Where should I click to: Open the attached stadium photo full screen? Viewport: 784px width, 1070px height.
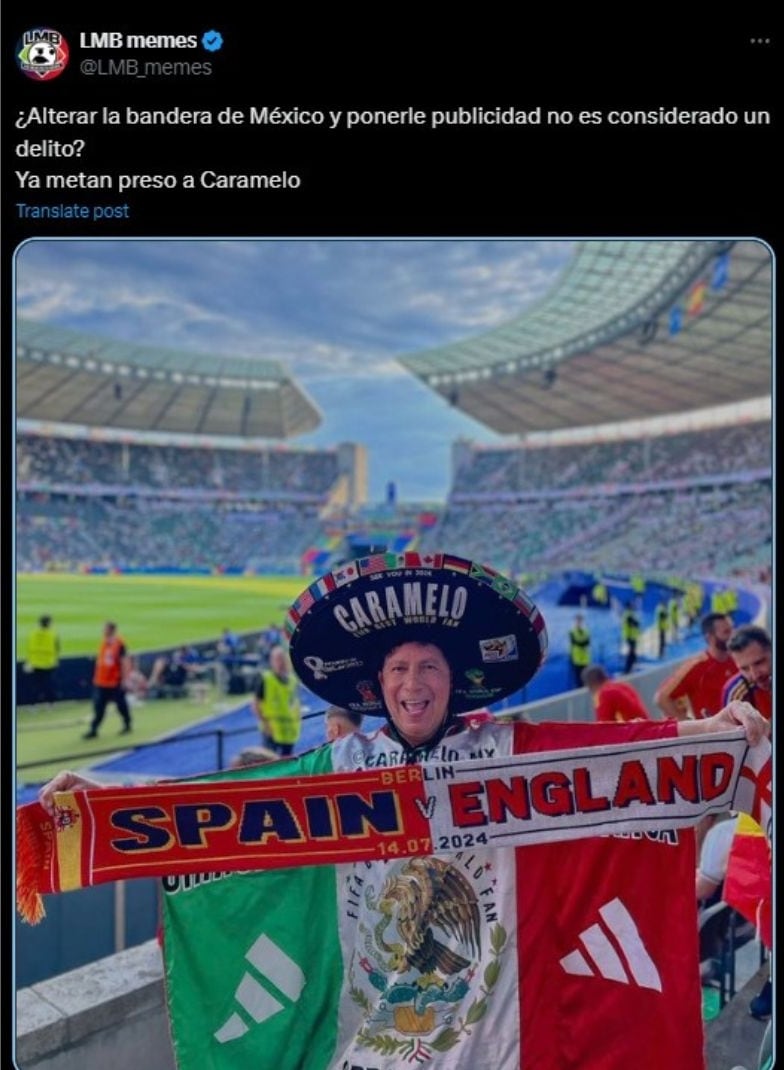[394, 650]
